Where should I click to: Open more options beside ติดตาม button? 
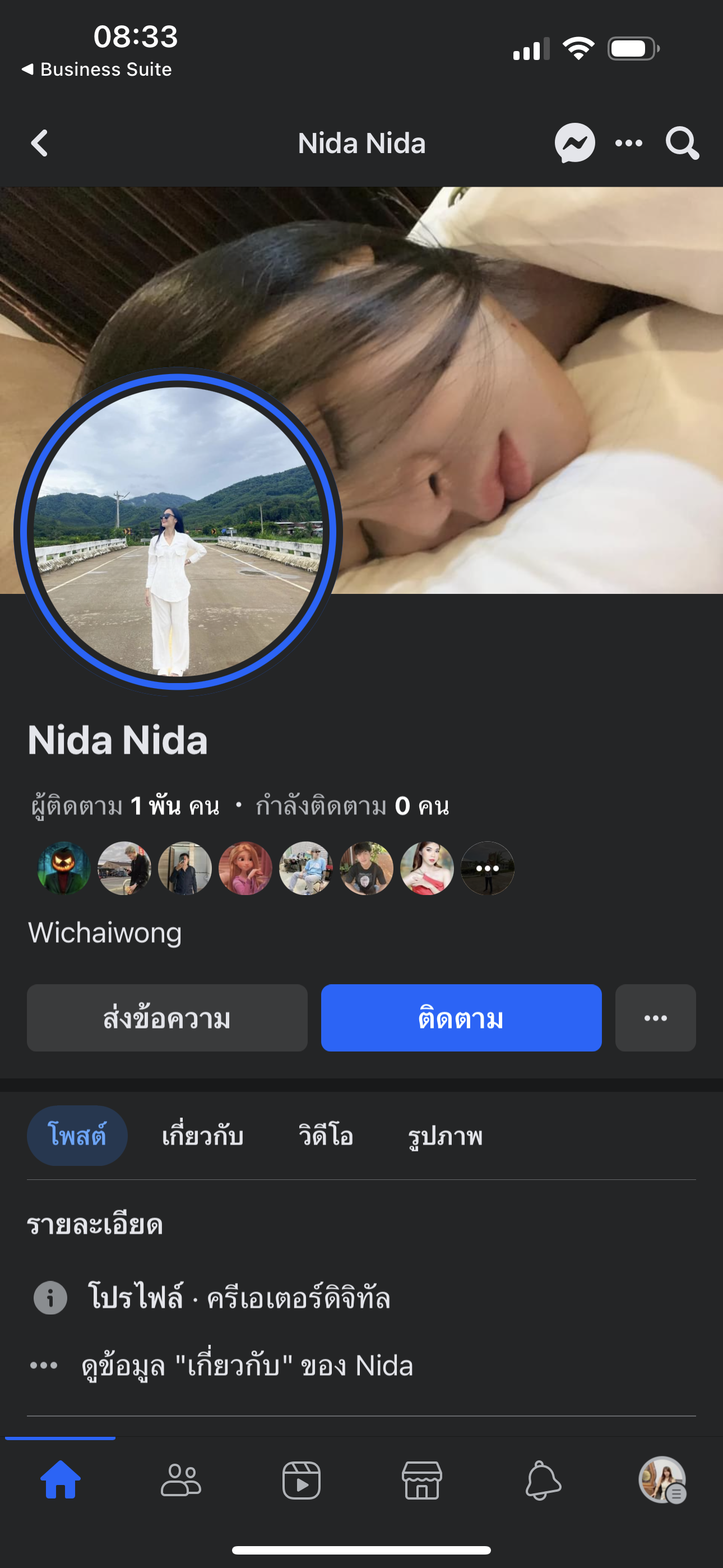pyautogui.click(x=655, y=1018)
